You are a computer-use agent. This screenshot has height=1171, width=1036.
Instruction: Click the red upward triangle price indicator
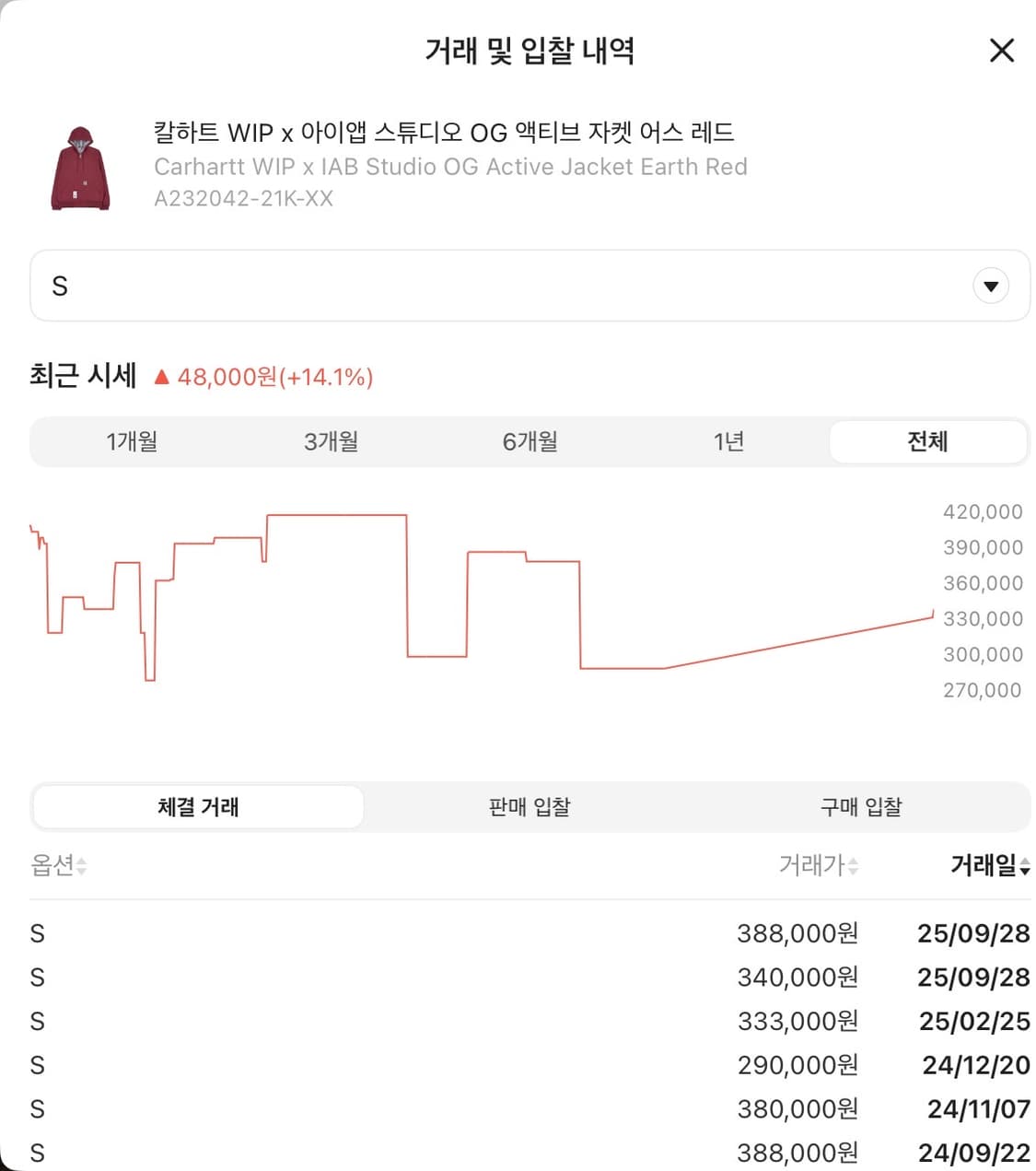pos(162,377)
